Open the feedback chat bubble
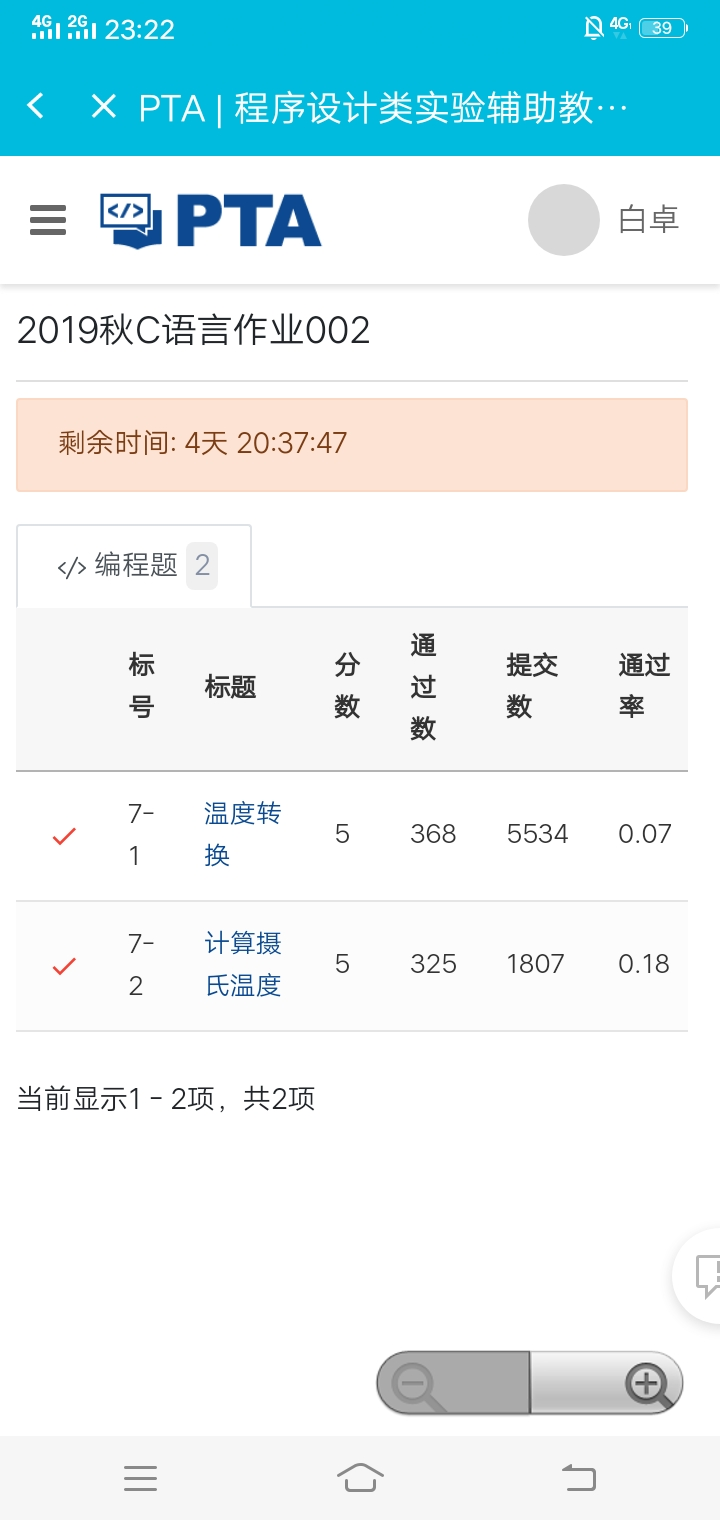Image resolution: width=720 pixels, height=1520 pixels. click(700, 1276)
